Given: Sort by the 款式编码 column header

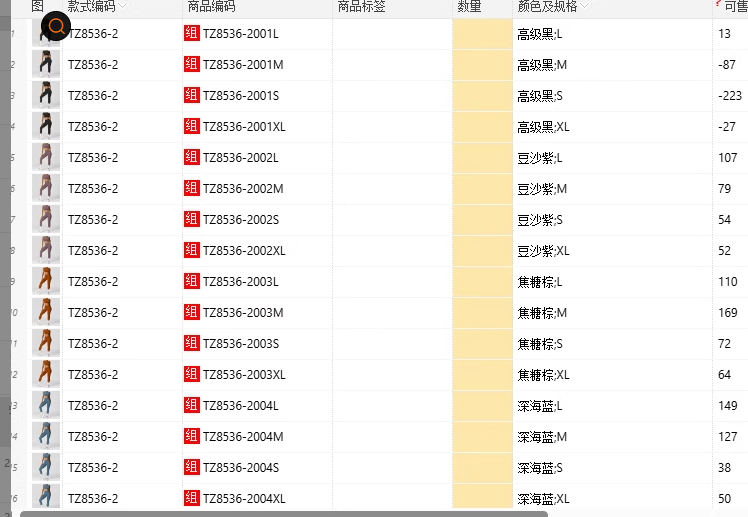Looking at the screenshot, I should point(91,7).
